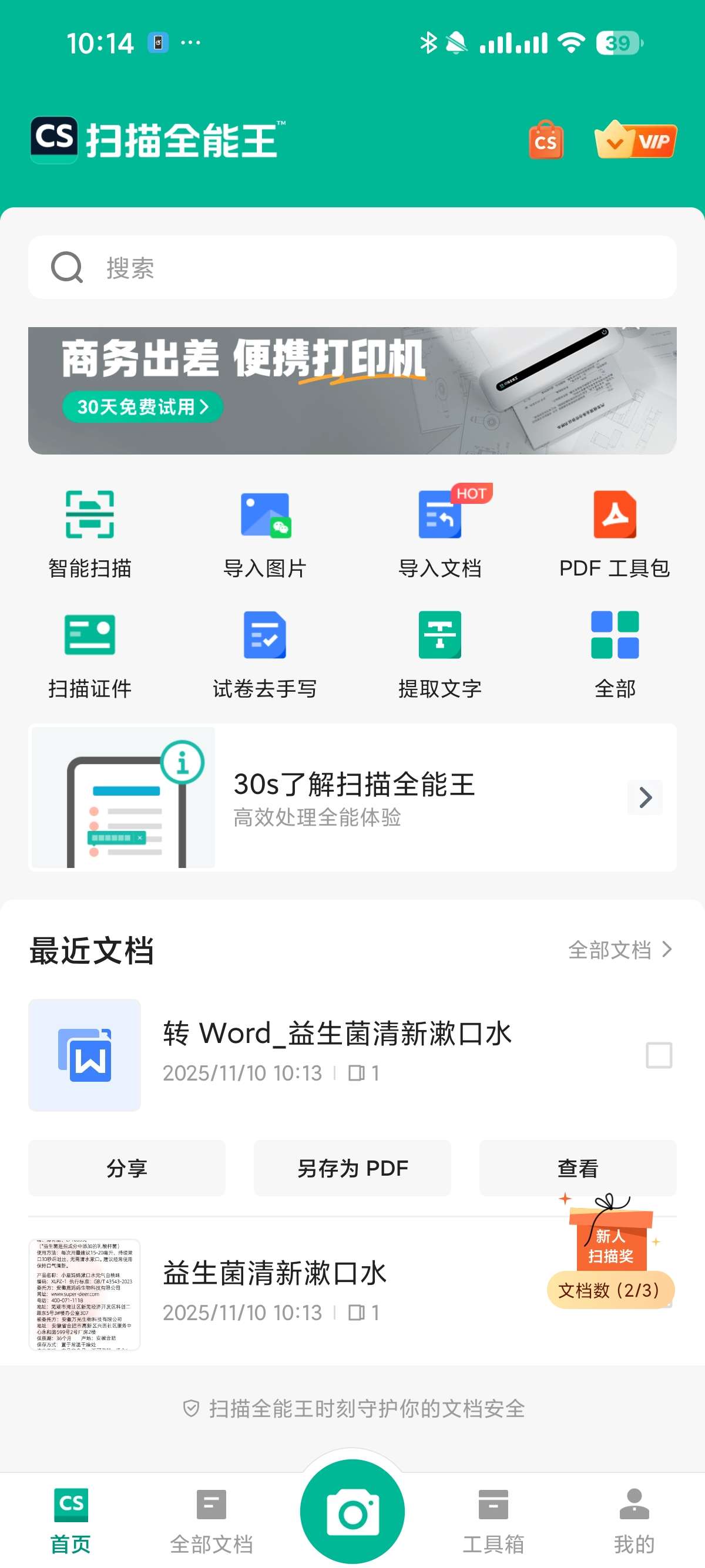
Task: Click the 搜索 search field
Action: 352,267
